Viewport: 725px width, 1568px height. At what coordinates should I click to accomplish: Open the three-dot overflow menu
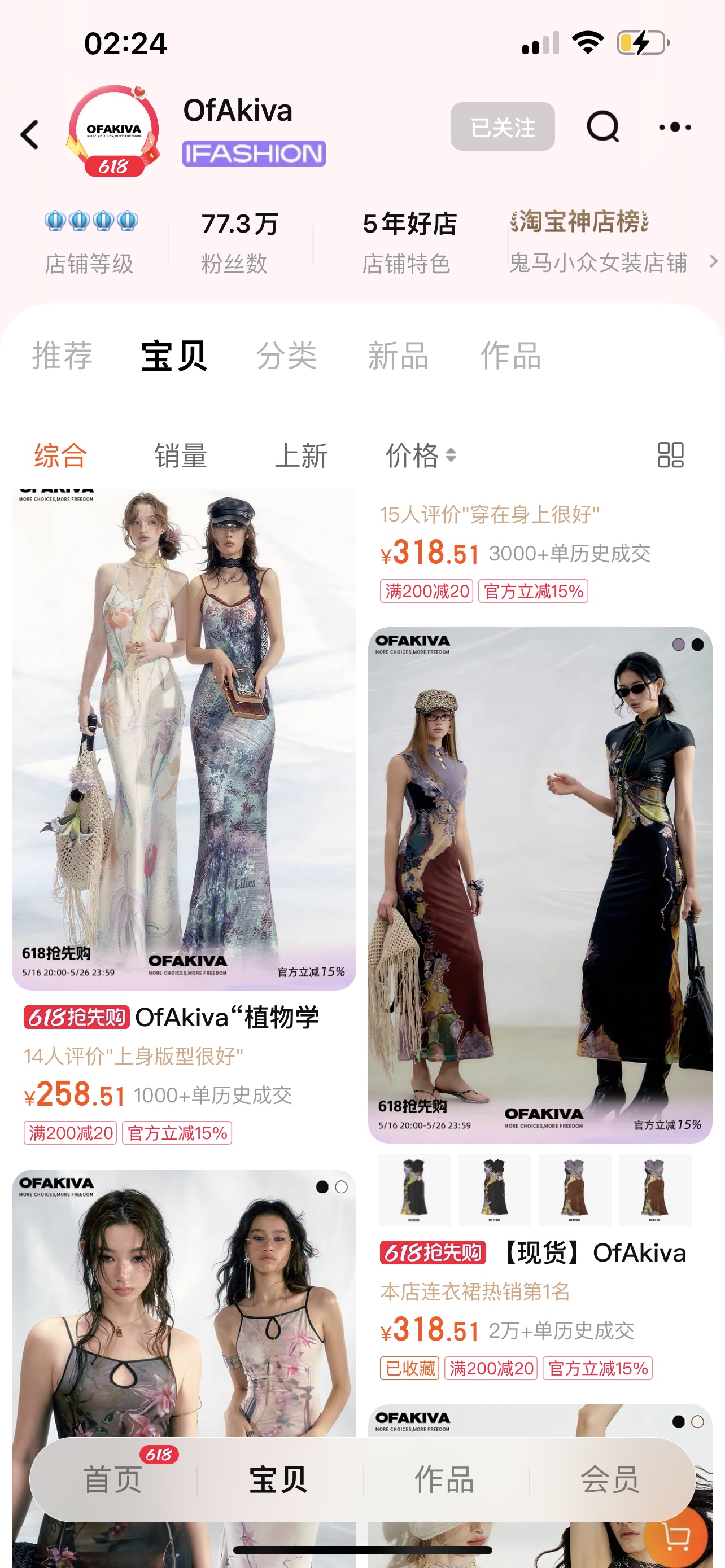tap(675, 126)
